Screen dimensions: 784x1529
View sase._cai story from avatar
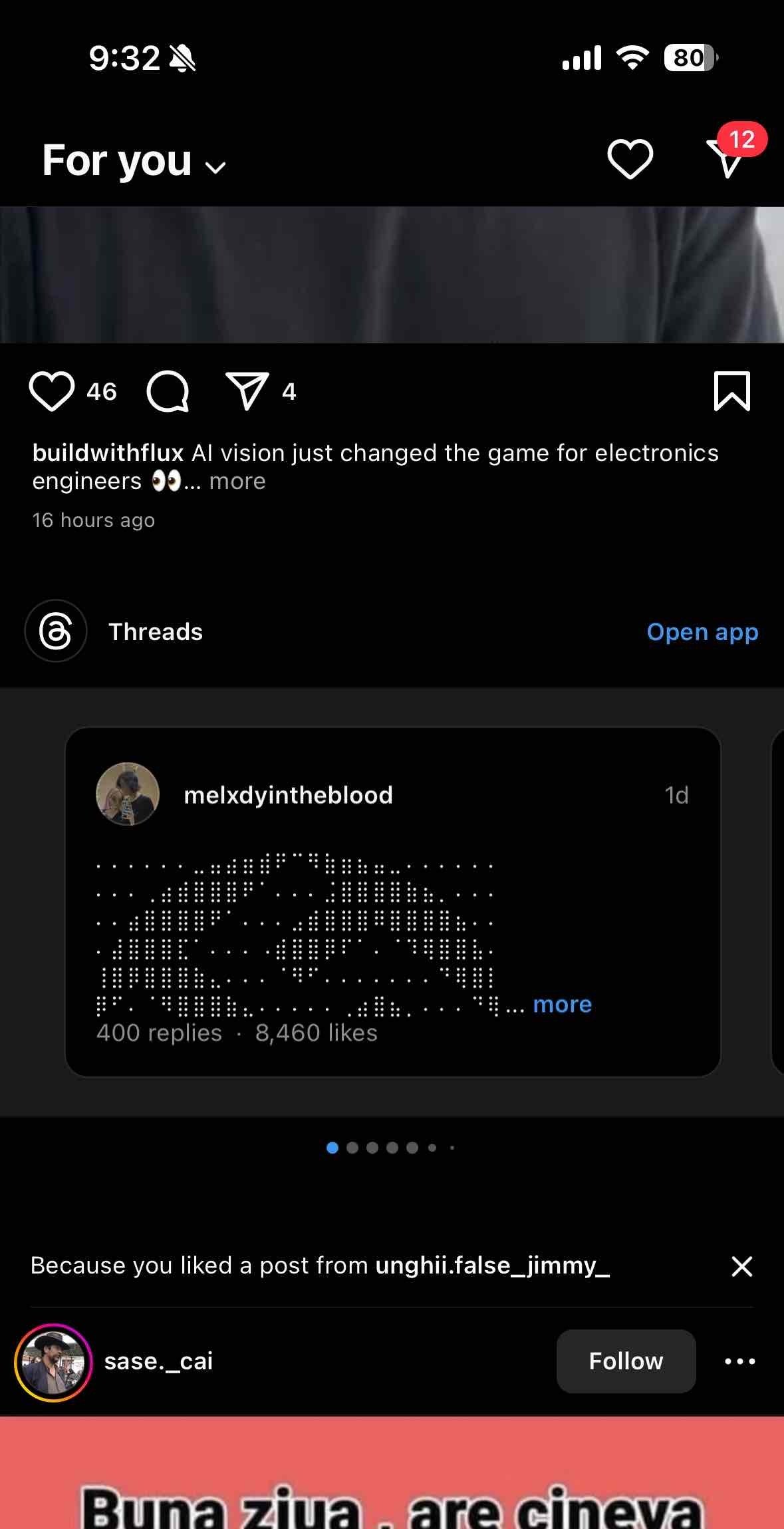click(x=53, y=1362)
